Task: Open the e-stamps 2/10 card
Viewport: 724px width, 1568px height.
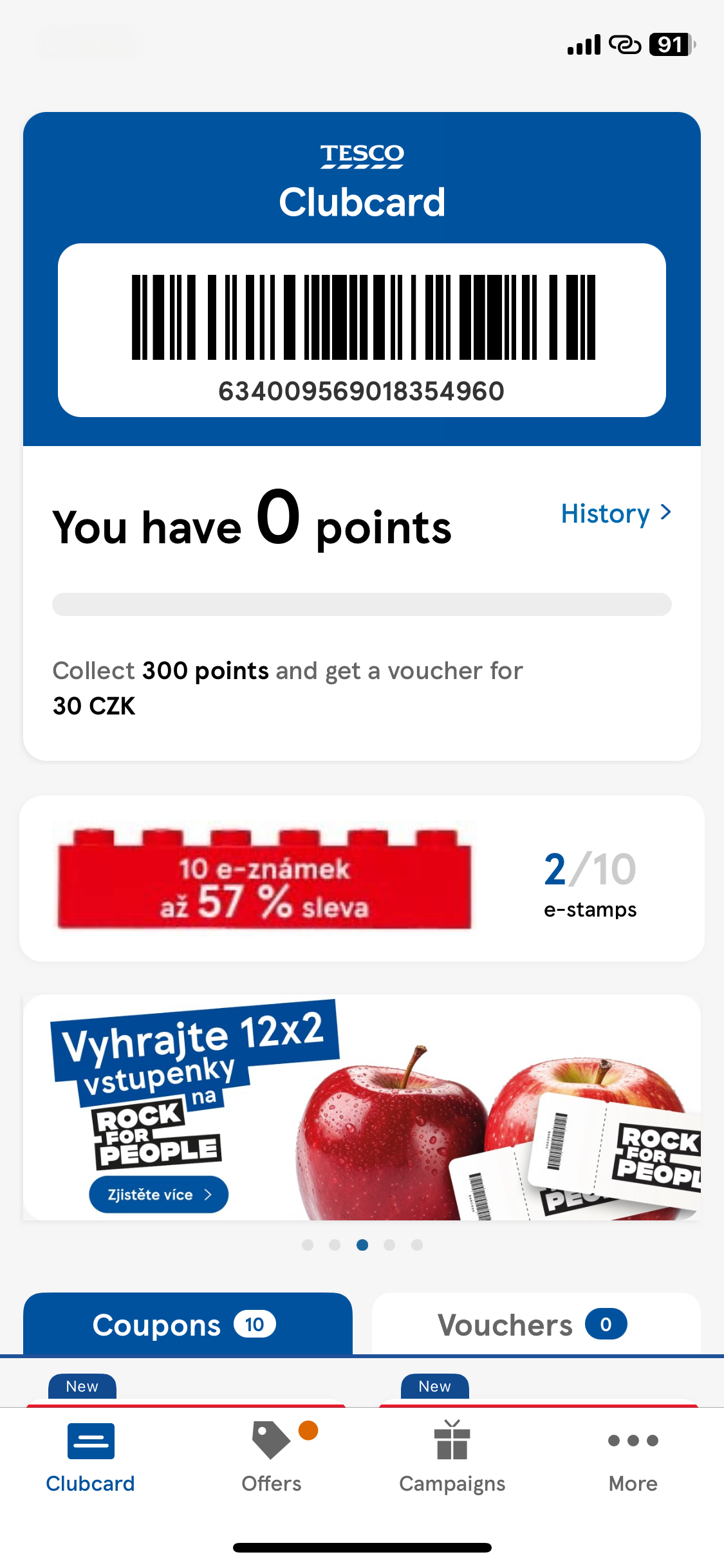Action: point(362,879)
